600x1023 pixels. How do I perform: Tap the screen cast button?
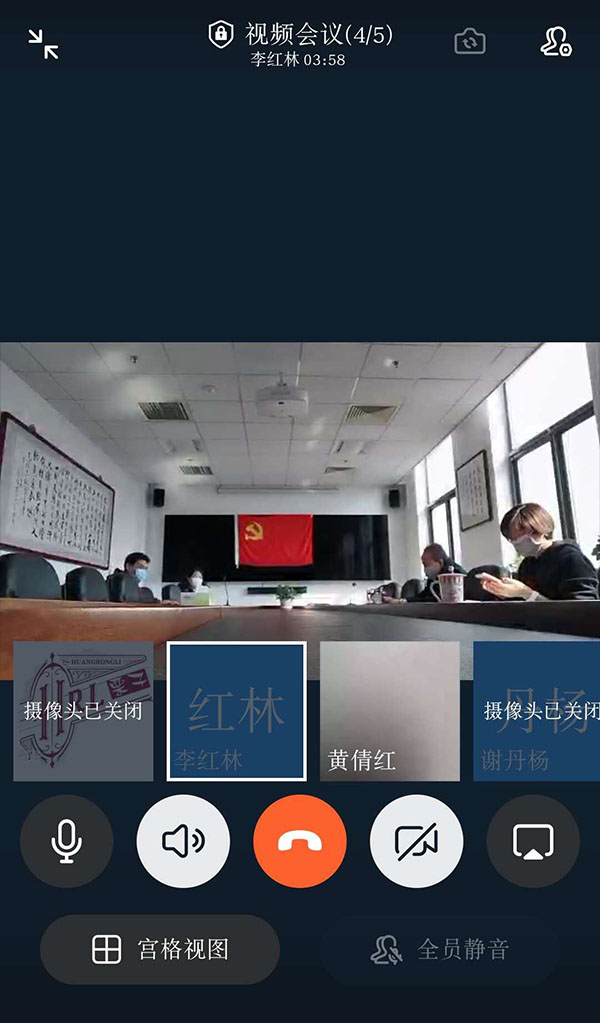tap(533, 841)
